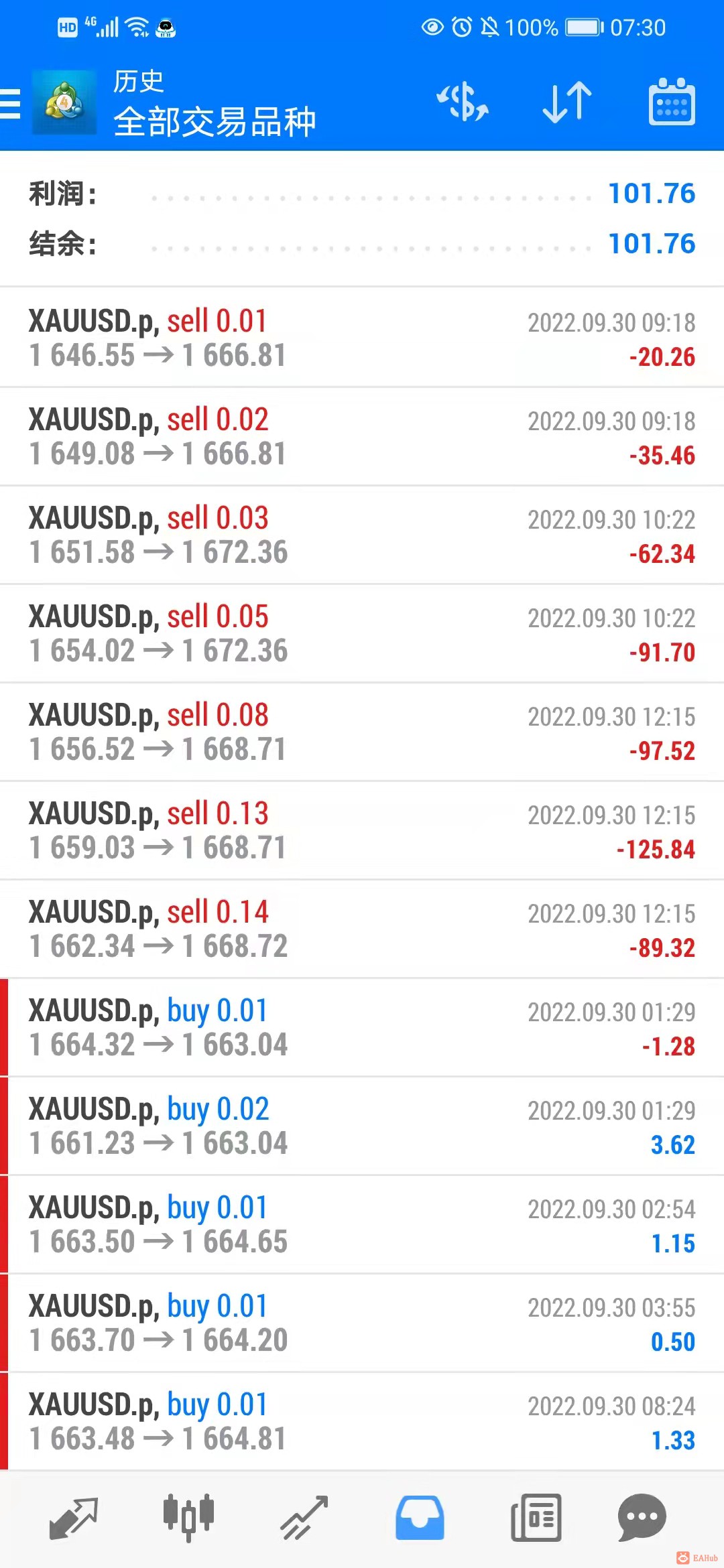Screen dimensions: 724x1568
Task: Open the sell 0.05 trade at 1 654.02
Action: (x=362, y=633)
